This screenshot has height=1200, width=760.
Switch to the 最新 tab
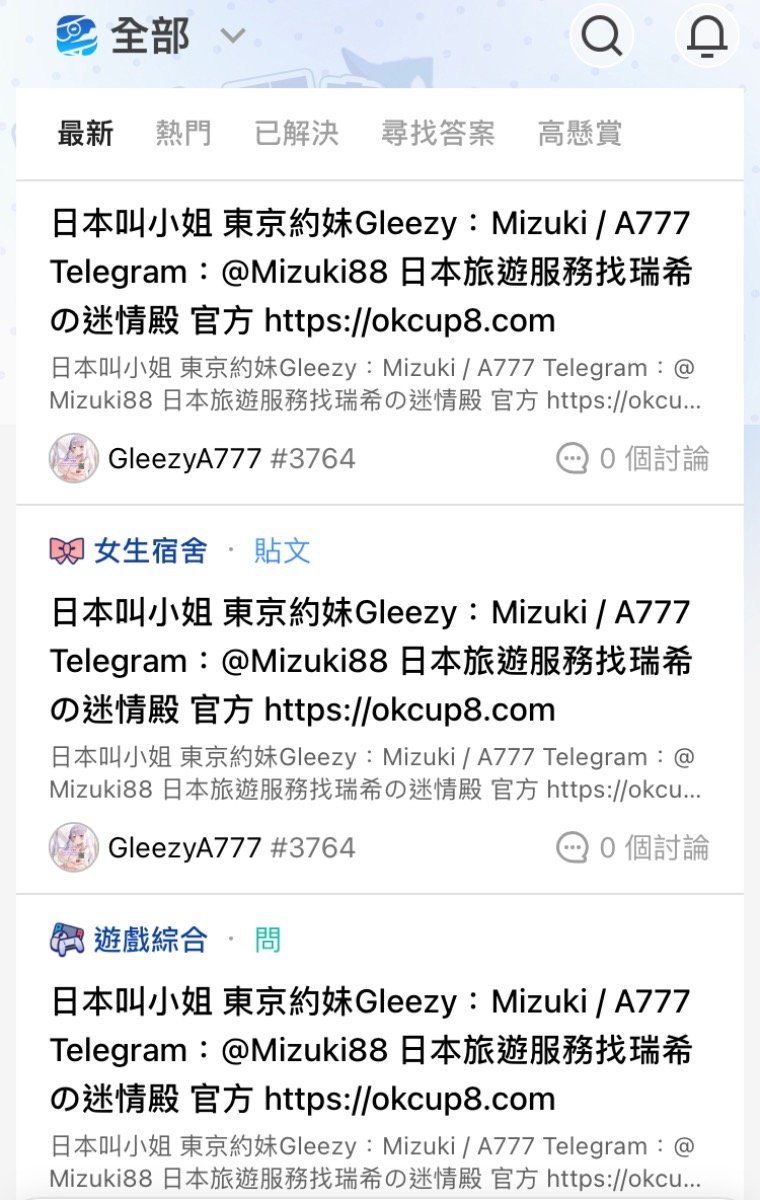pyautogui.click(x=85, y=133)
